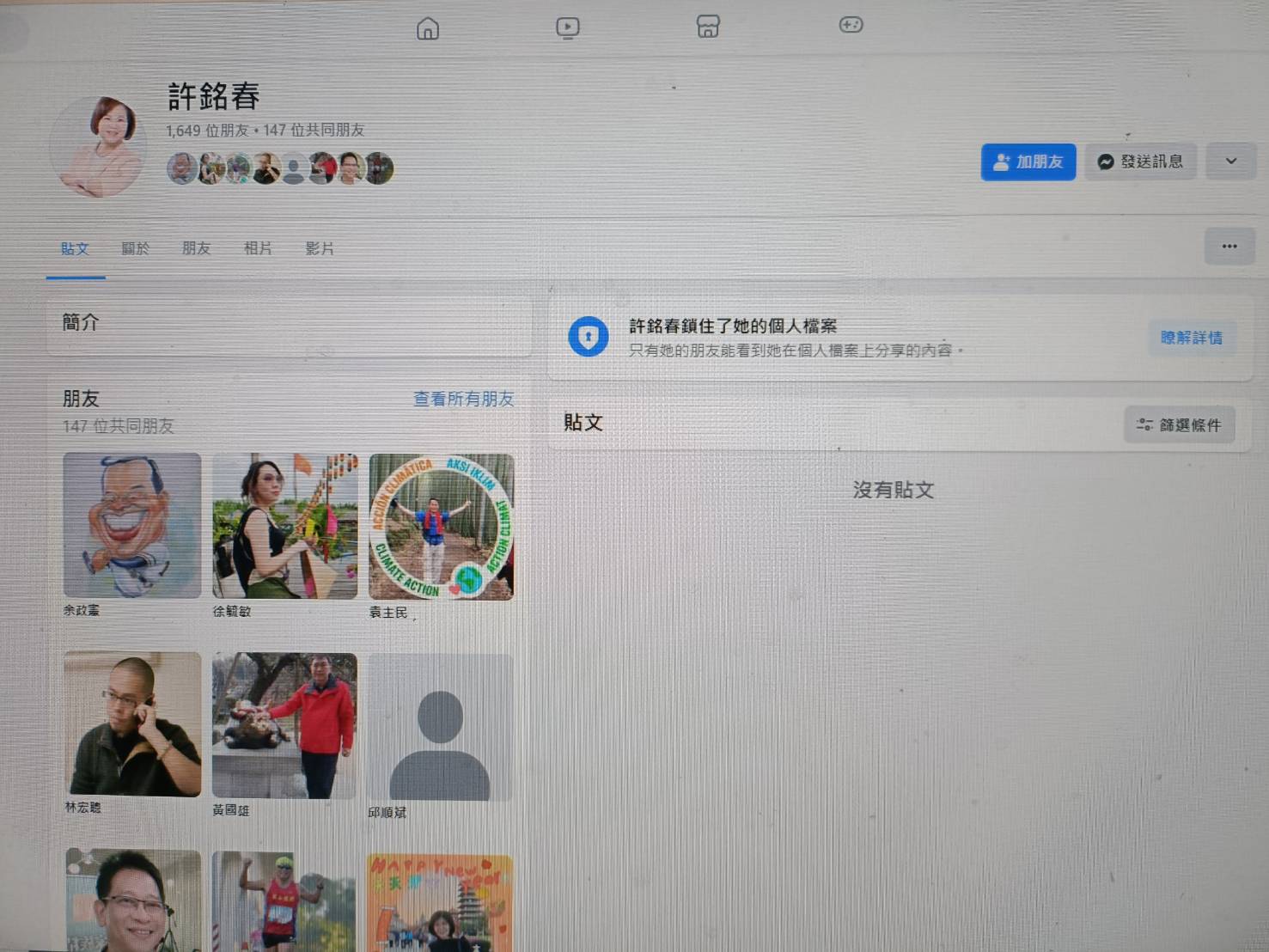1269x952 pixels.
Task: Switch to the 關於 tab
Action: 135,248
